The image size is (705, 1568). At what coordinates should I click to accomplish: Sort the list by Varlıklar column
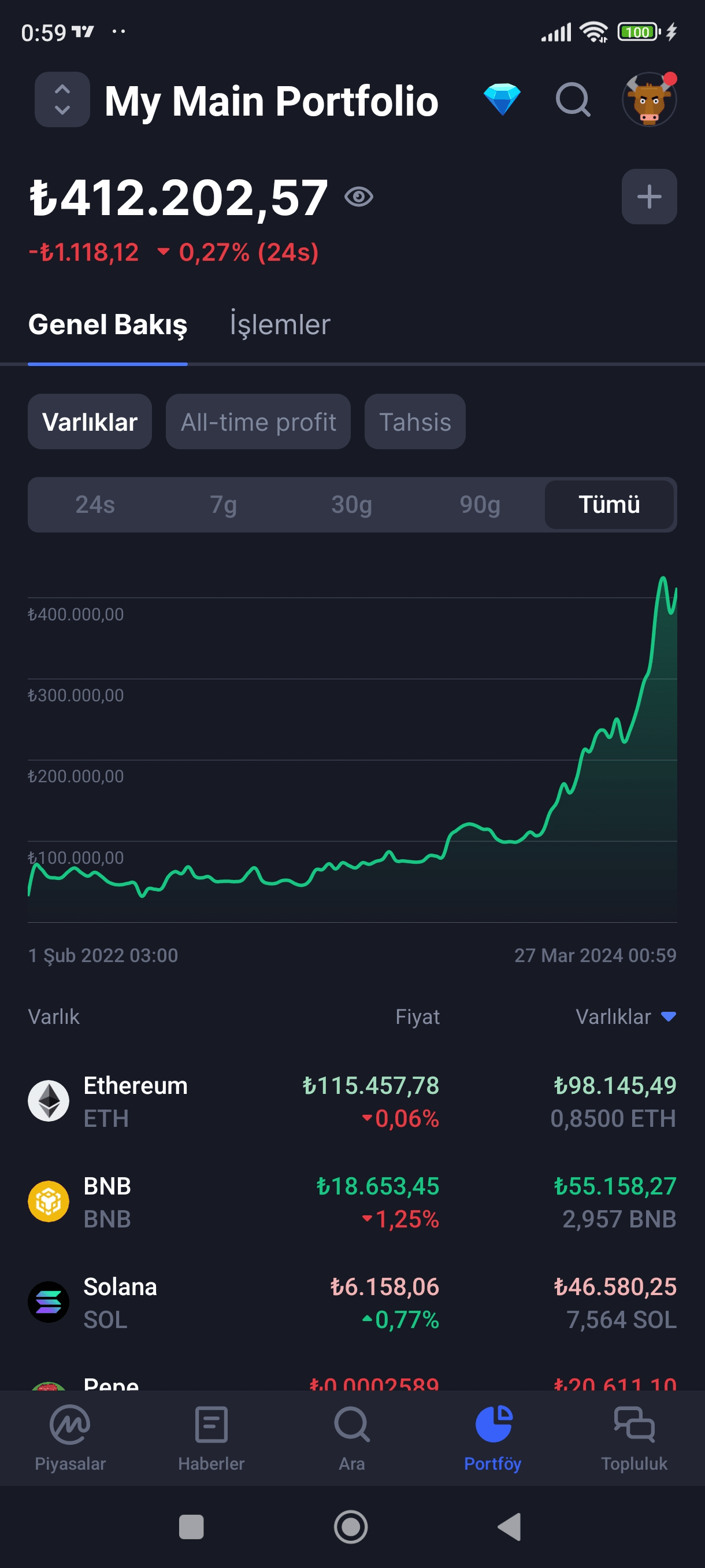pos(625,1016)
